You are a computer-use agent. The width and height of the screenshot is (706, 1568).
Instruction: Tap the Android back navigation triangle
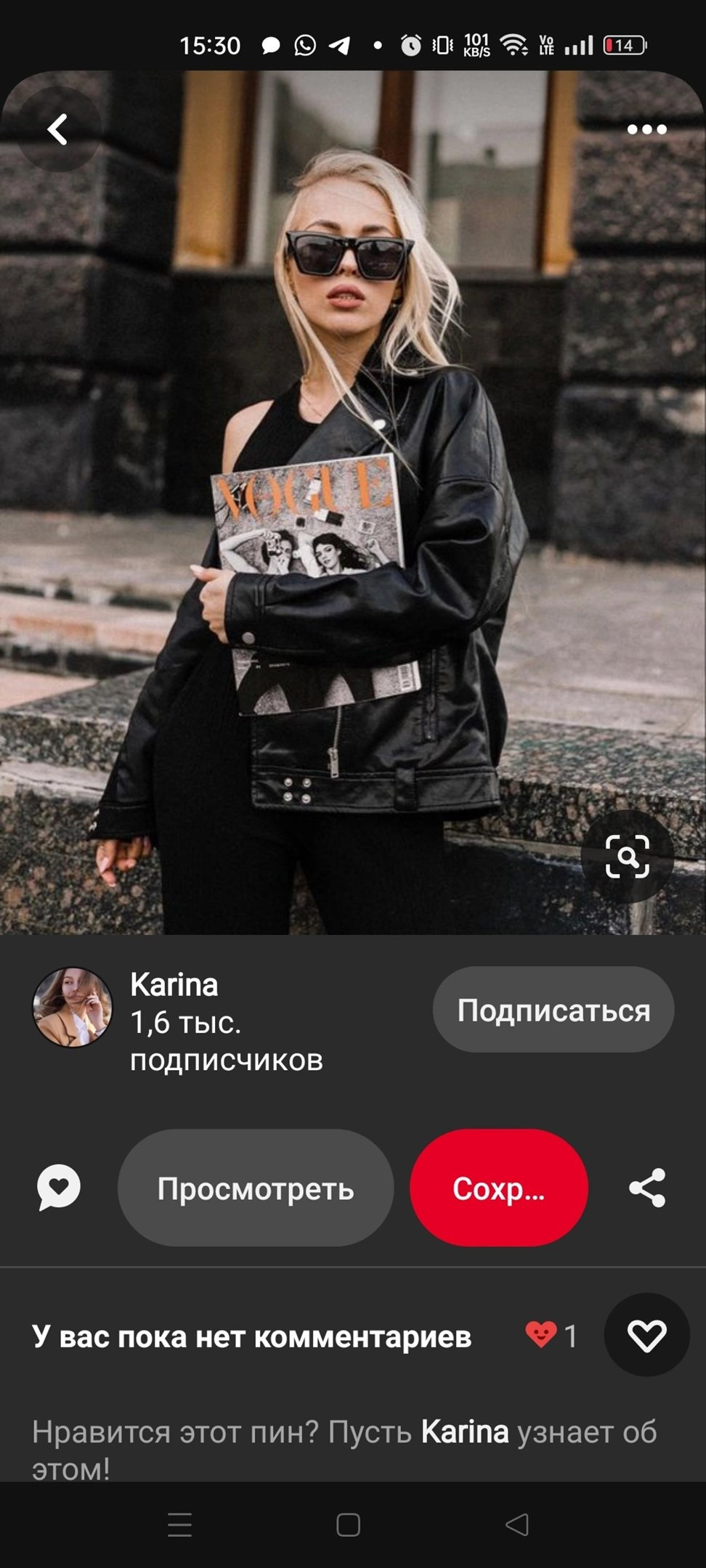[519, 1523]
